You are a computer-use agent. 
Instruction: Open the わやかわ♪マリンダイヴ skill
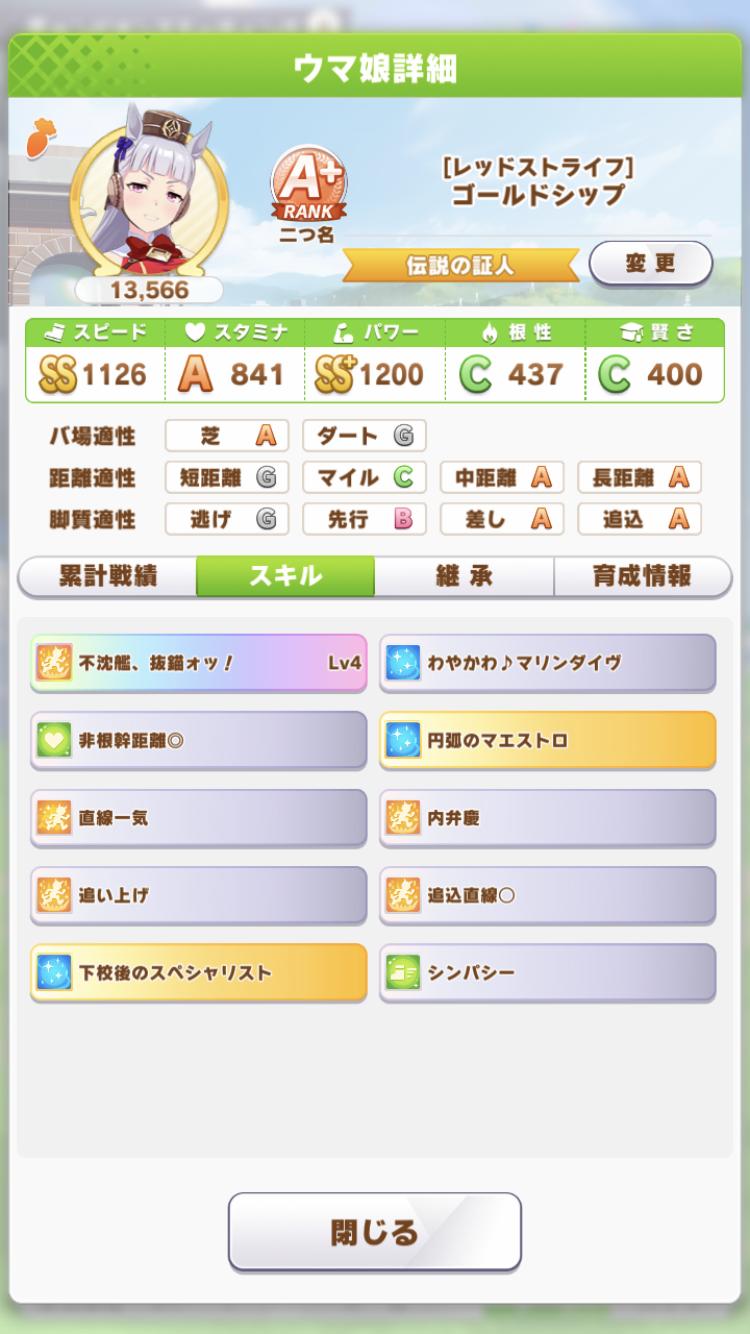[x=548, y=662]
